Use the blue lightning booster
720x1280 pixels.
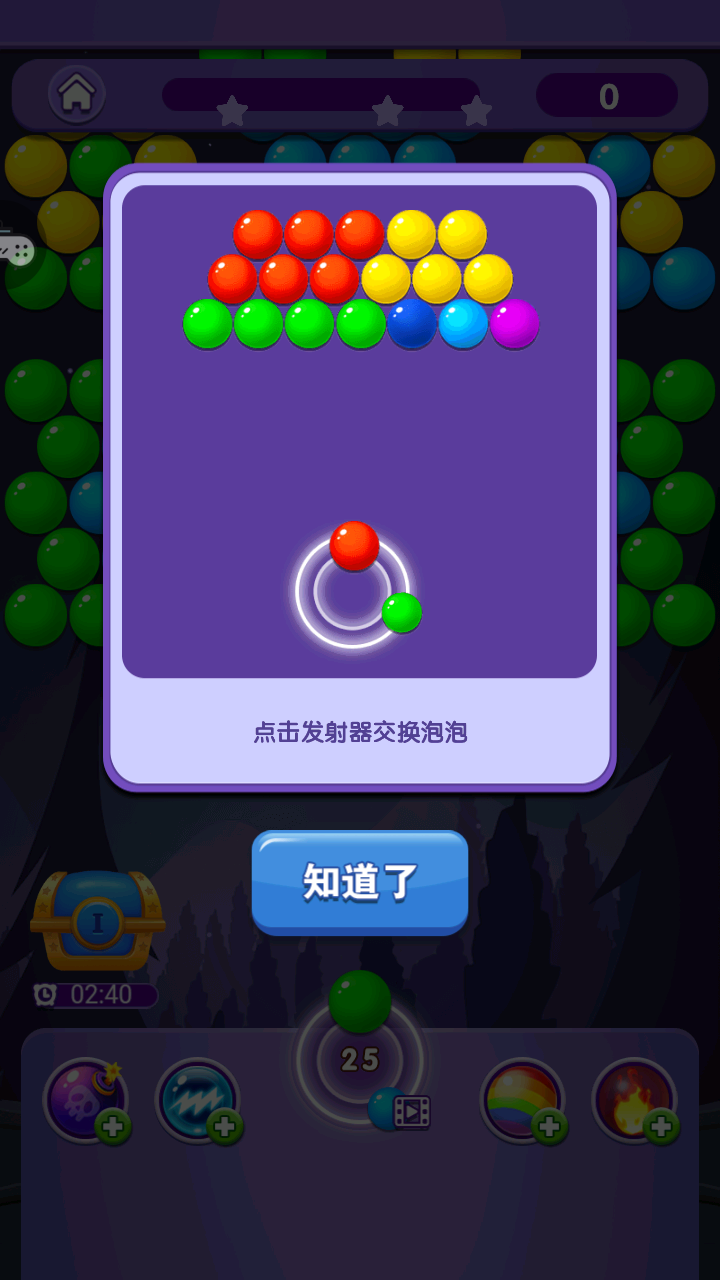coord(197,1100)
